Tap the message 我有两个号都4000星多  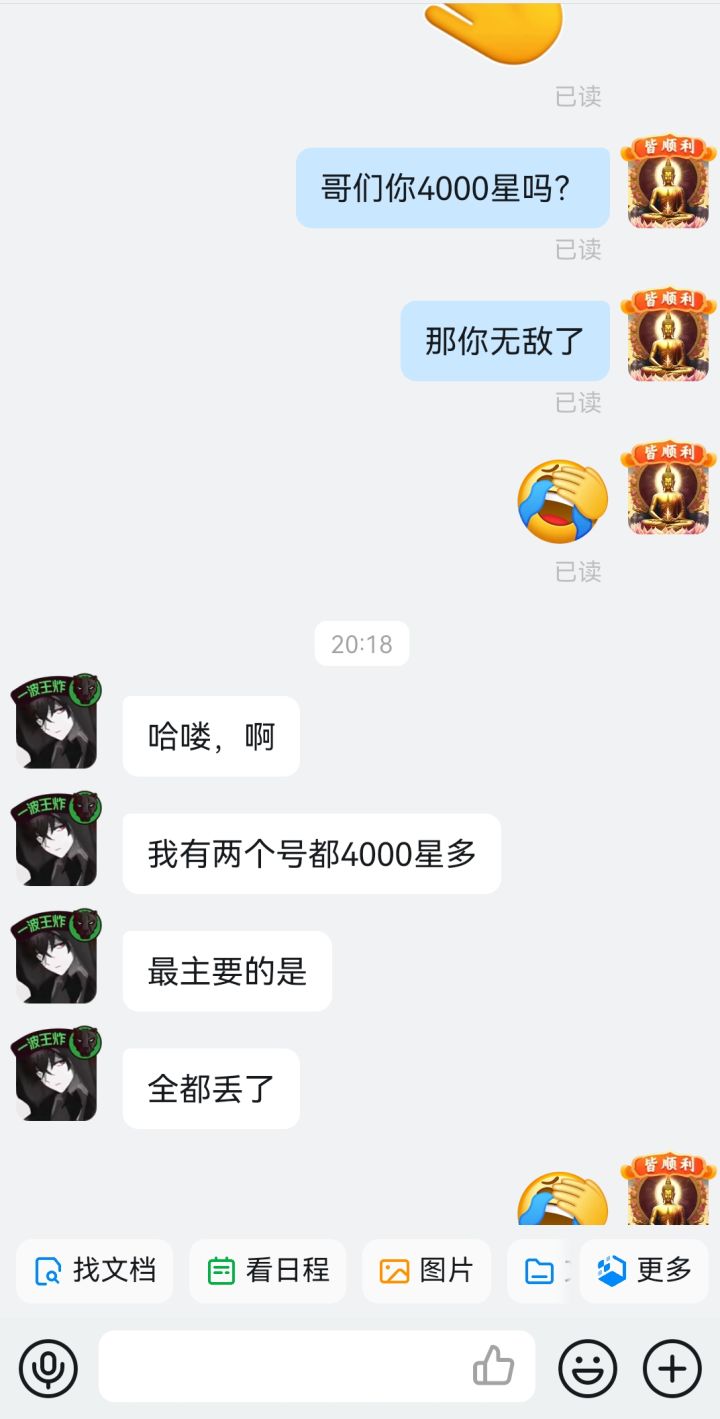pyautogui.click(x=311, y=853)
